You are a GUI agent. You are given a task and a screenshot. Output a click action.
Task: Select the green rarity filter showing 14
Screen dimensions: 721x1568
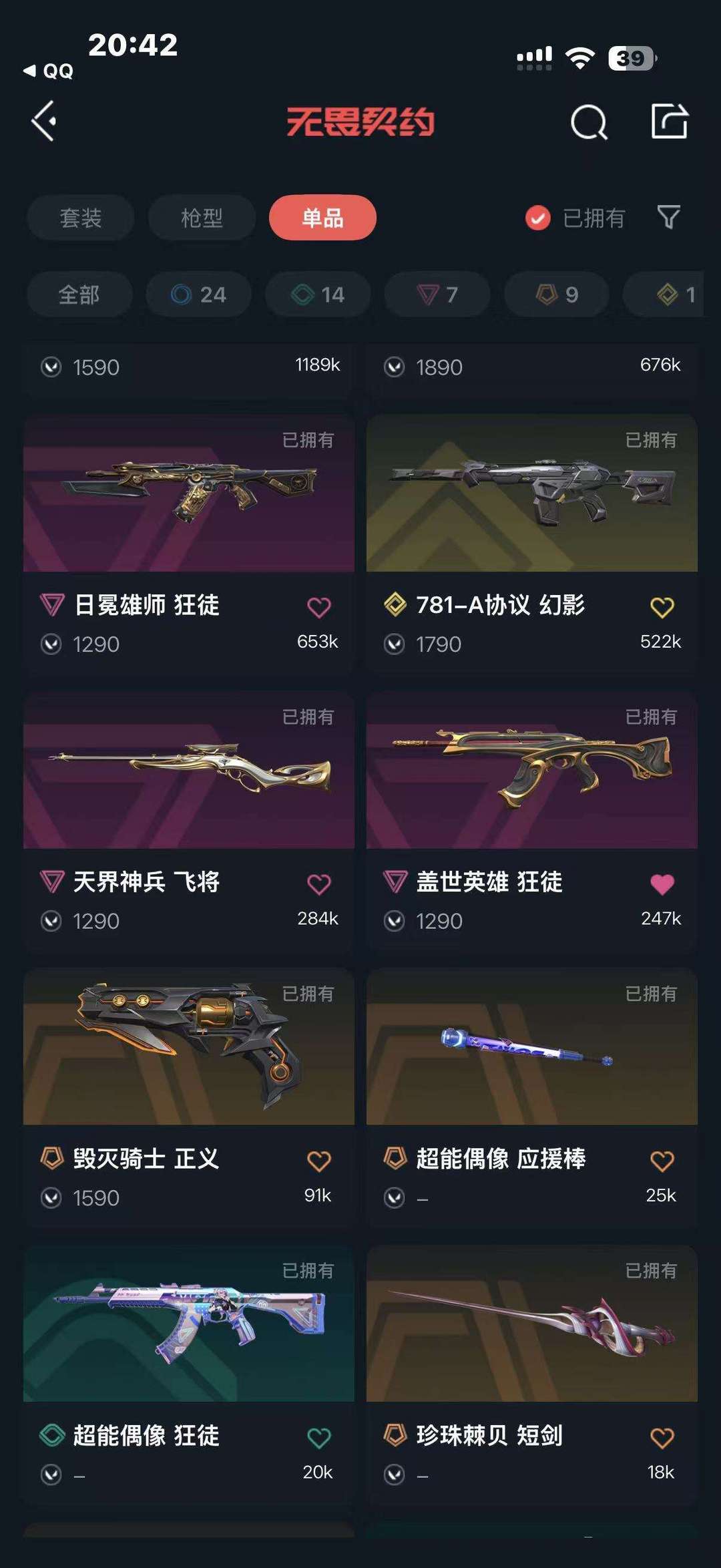click(317, 294)
